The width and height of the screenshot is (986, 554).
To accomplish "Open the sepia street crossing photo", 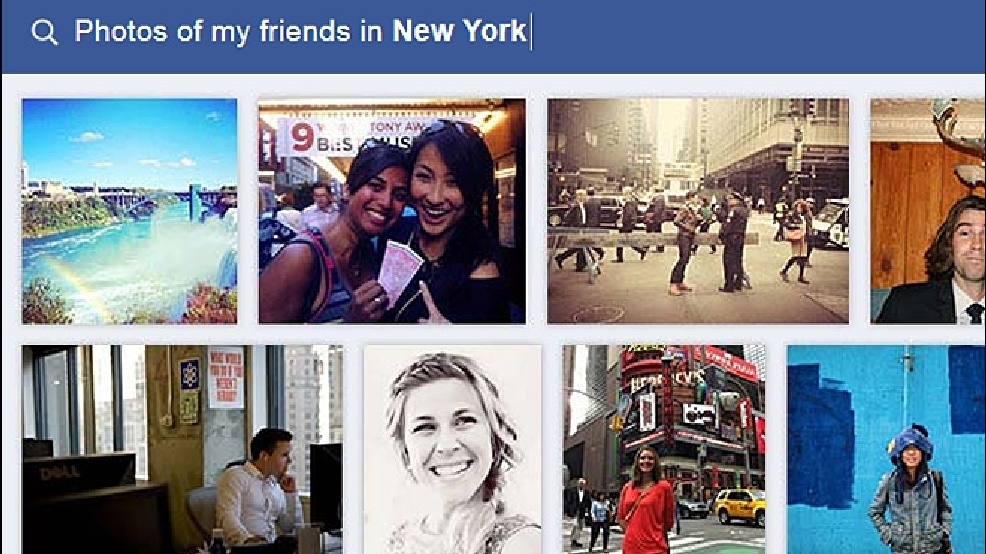I will [697, 210].
